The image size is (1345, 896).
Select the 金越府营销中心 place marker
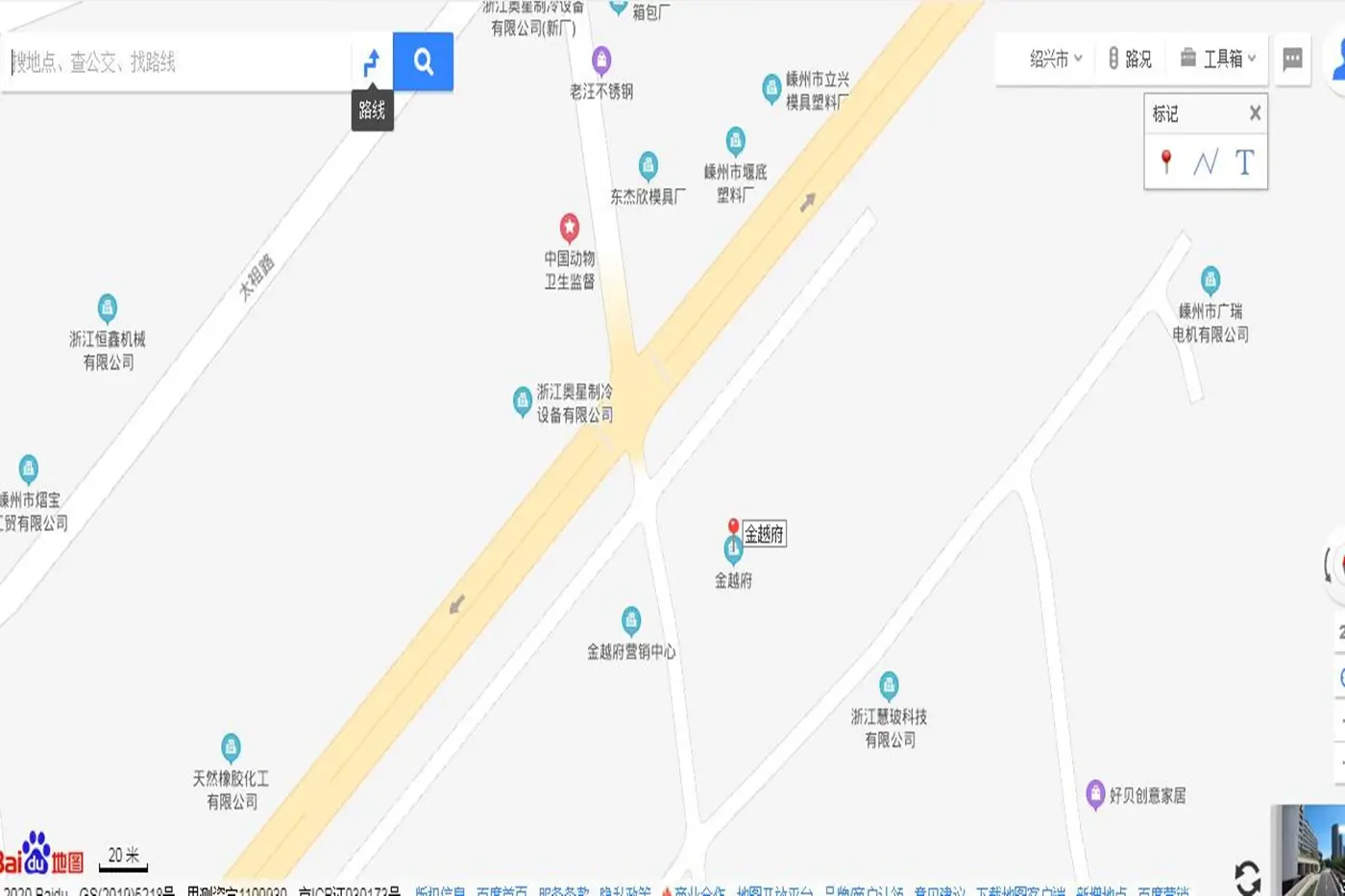pos(631,620)
